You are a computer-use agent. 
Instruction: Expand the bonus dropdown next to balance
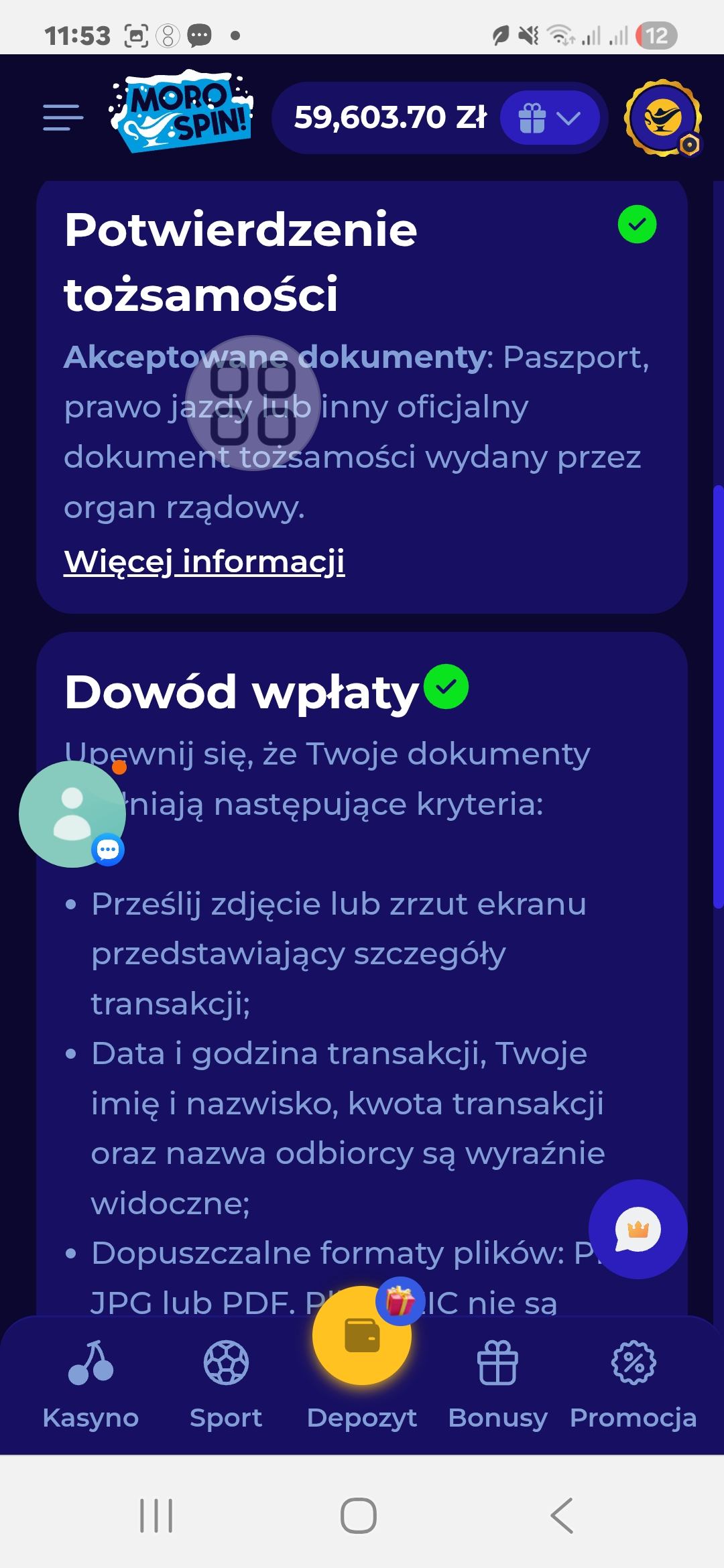568,118
